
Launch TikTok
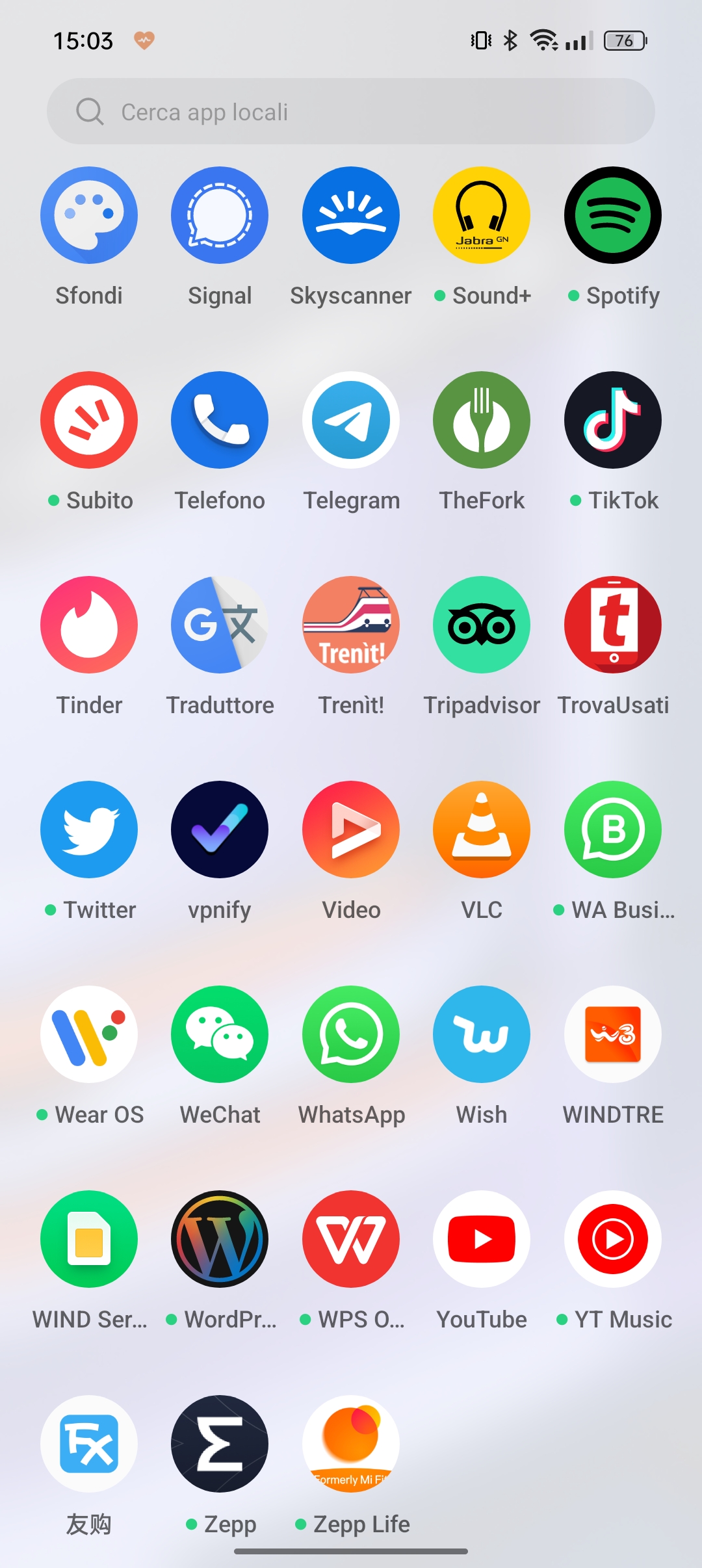coord(612,421)
